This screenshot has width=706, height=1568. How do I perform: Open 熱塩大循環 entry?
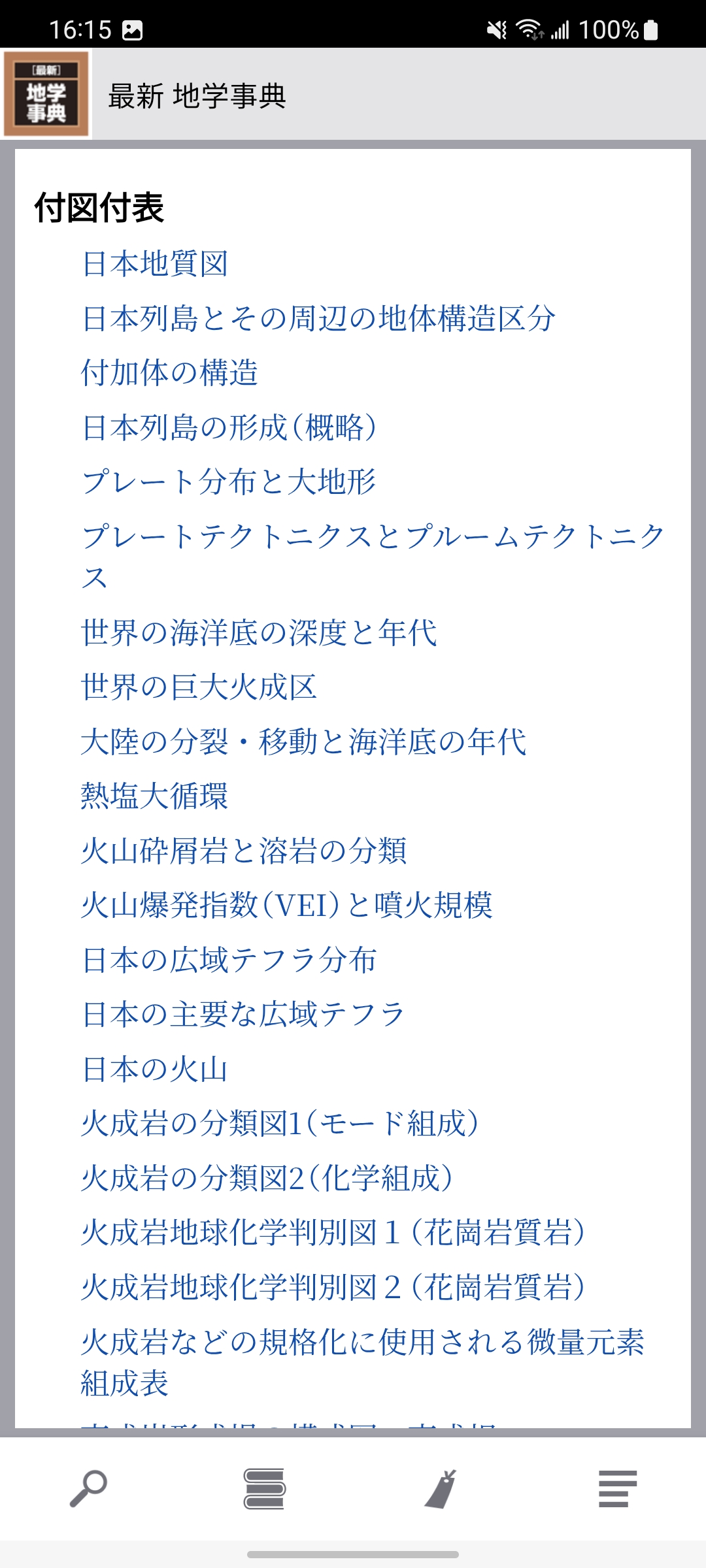point(154,796)
